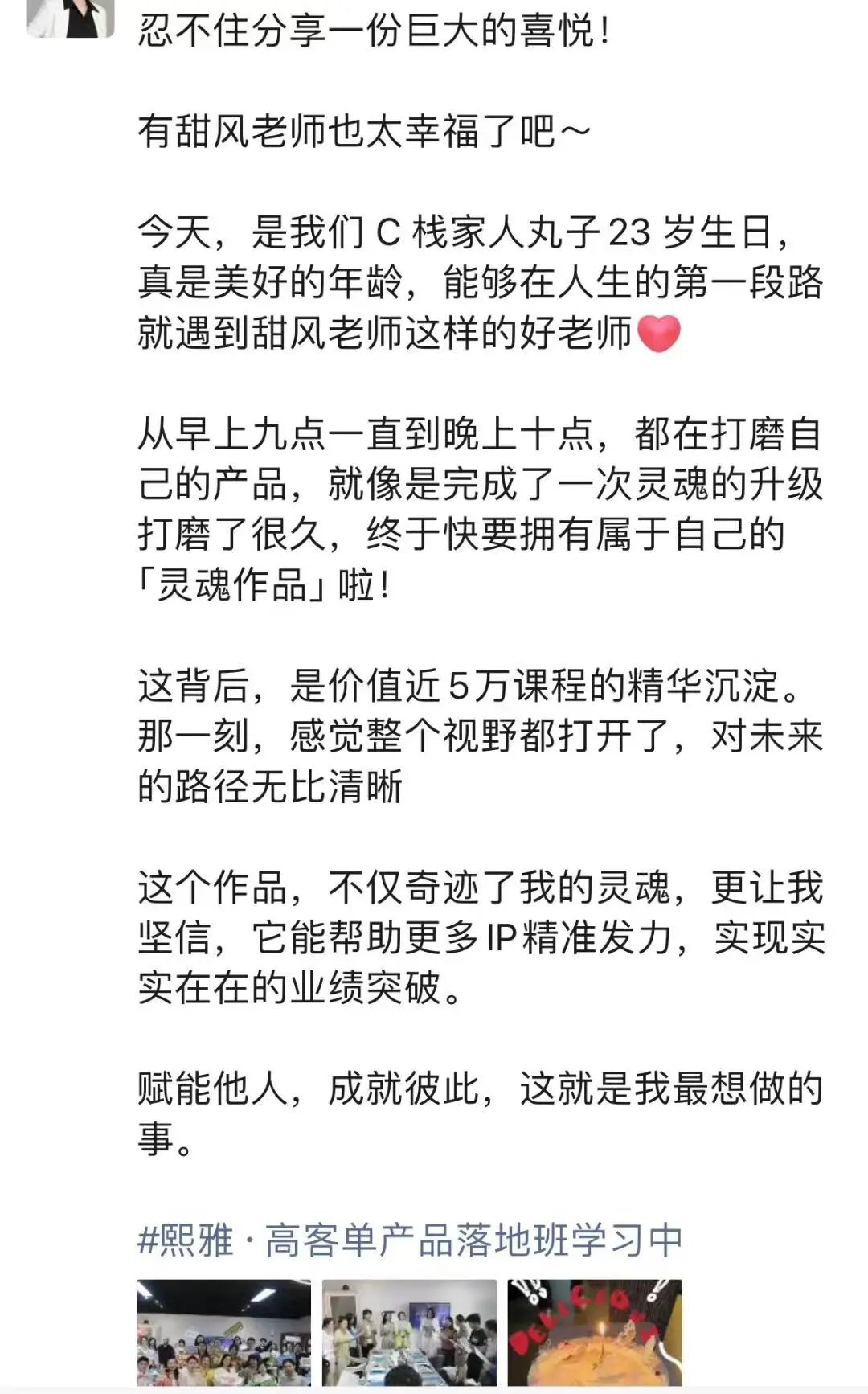View the group photo thumbnail
The width and height of the screenshot is (868, 1394).
(x=223, y=1332)
